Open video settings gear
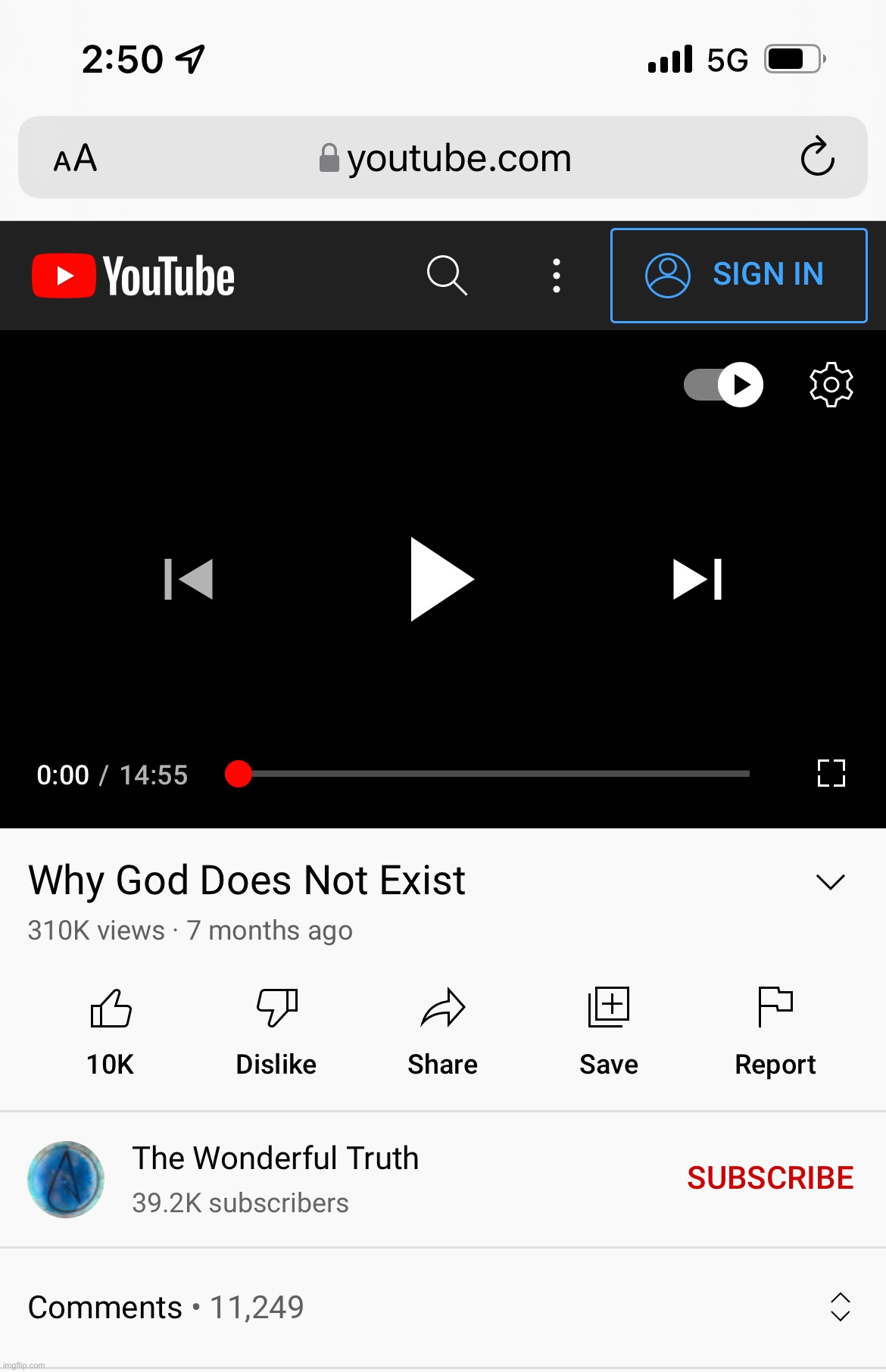This screenshot has width=886, height=1372. [831, 385]
